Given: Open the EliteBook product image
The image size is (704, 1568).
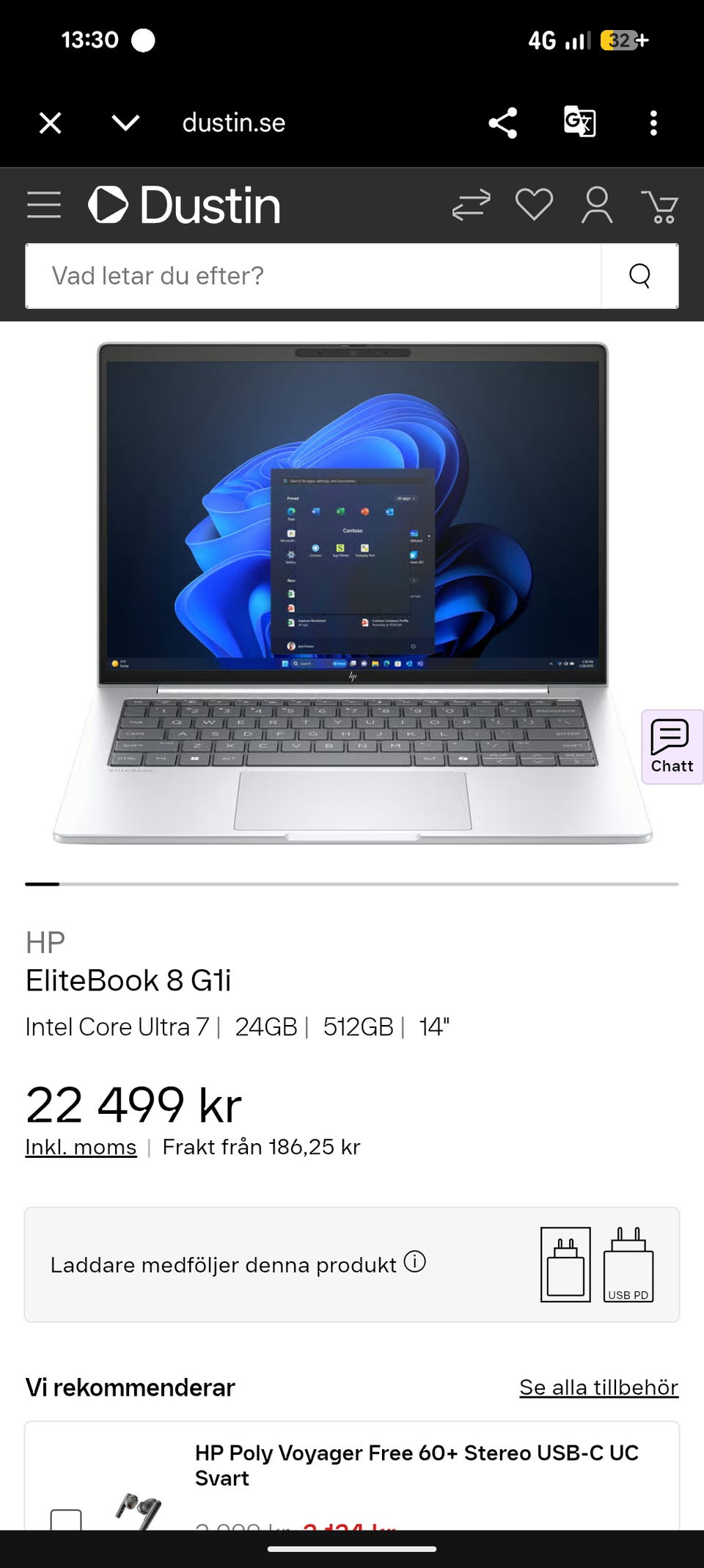Looking at the screenshot, I should [353, 593].
